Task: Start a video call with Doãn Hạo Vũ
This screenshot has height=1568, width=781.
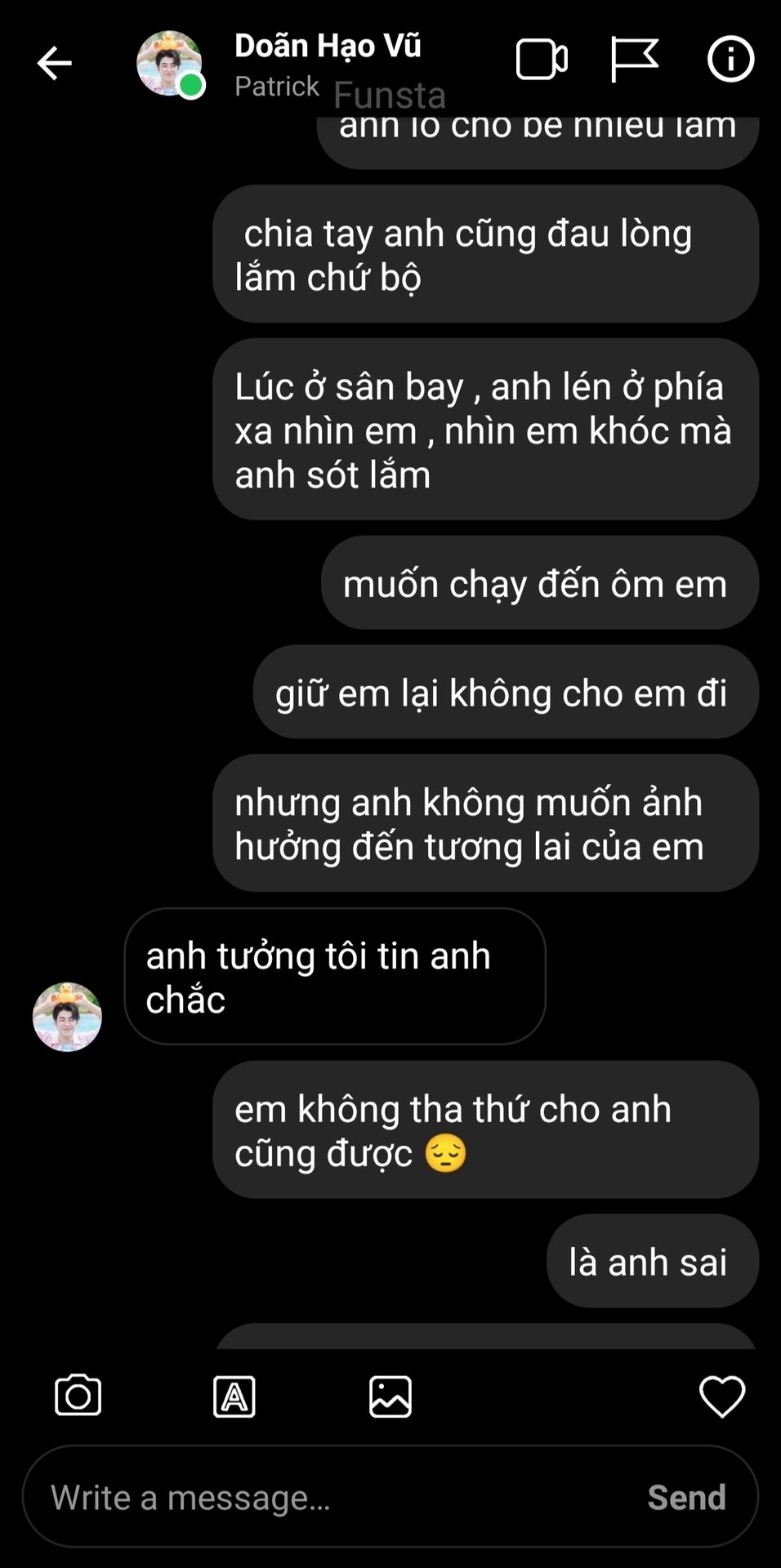Action: [542, 60]
